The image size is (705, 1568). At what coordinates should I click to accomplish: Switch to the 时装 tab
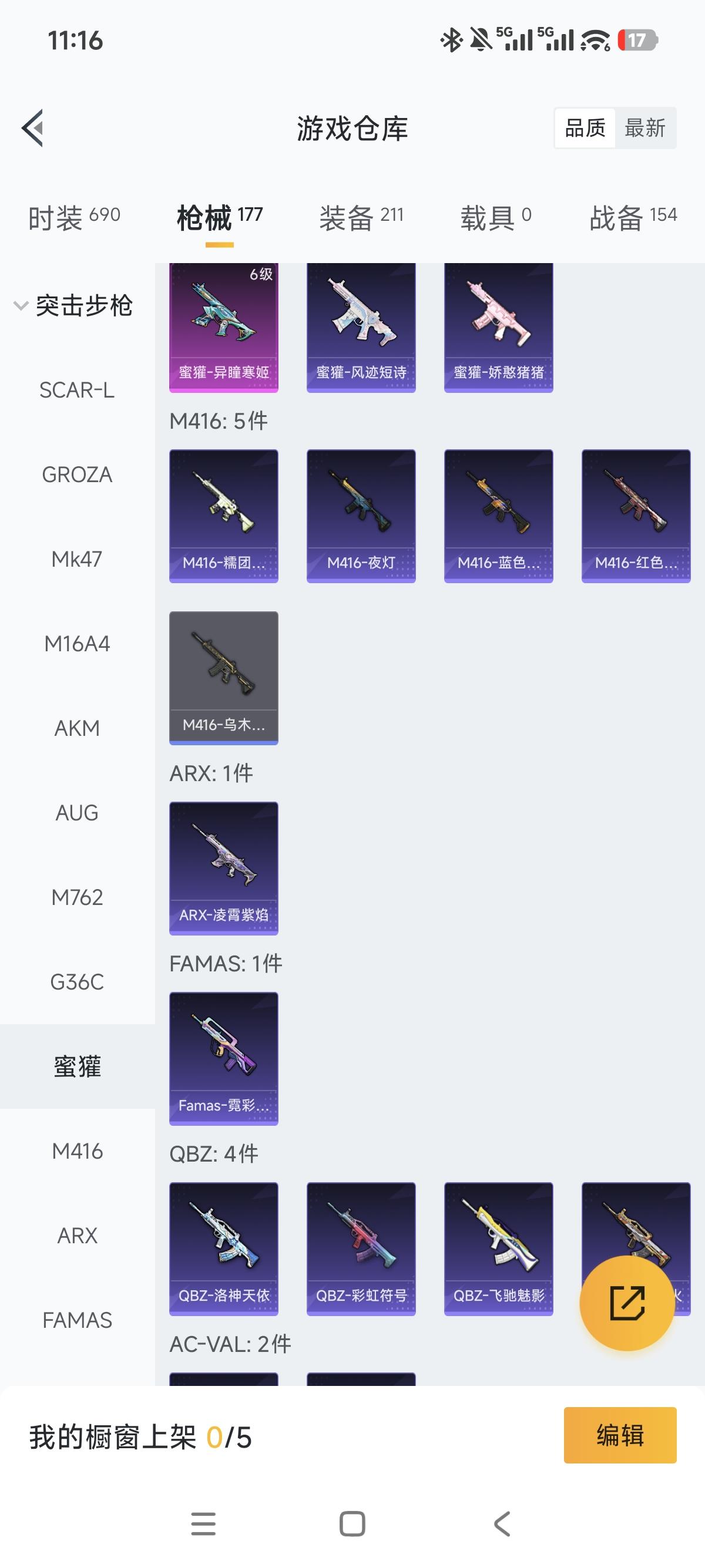[x=74, y=217]
